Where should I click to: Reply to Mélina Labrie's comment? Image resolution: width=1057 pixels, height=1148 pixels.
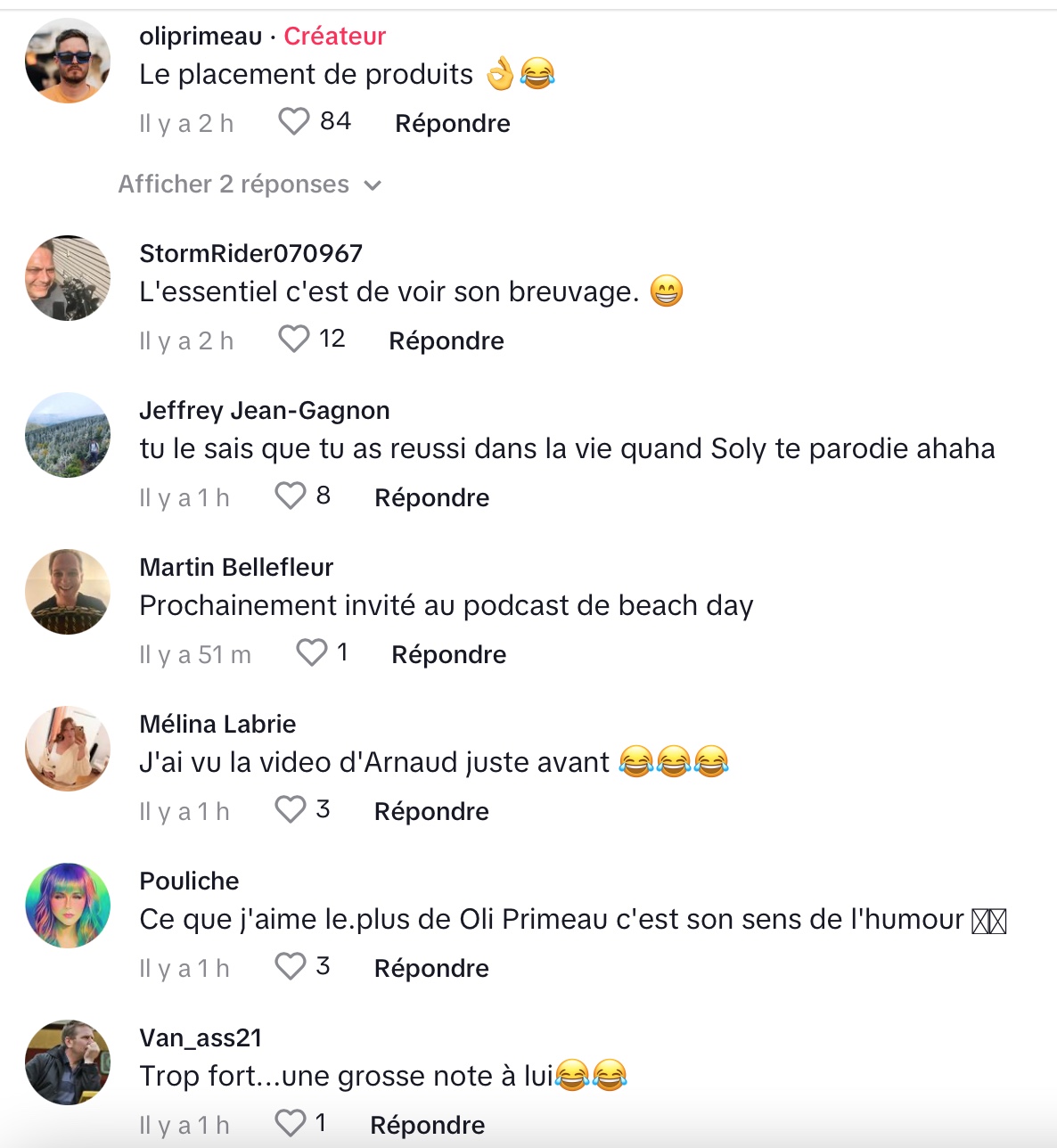pyautogui.click(x=431, y=811)
